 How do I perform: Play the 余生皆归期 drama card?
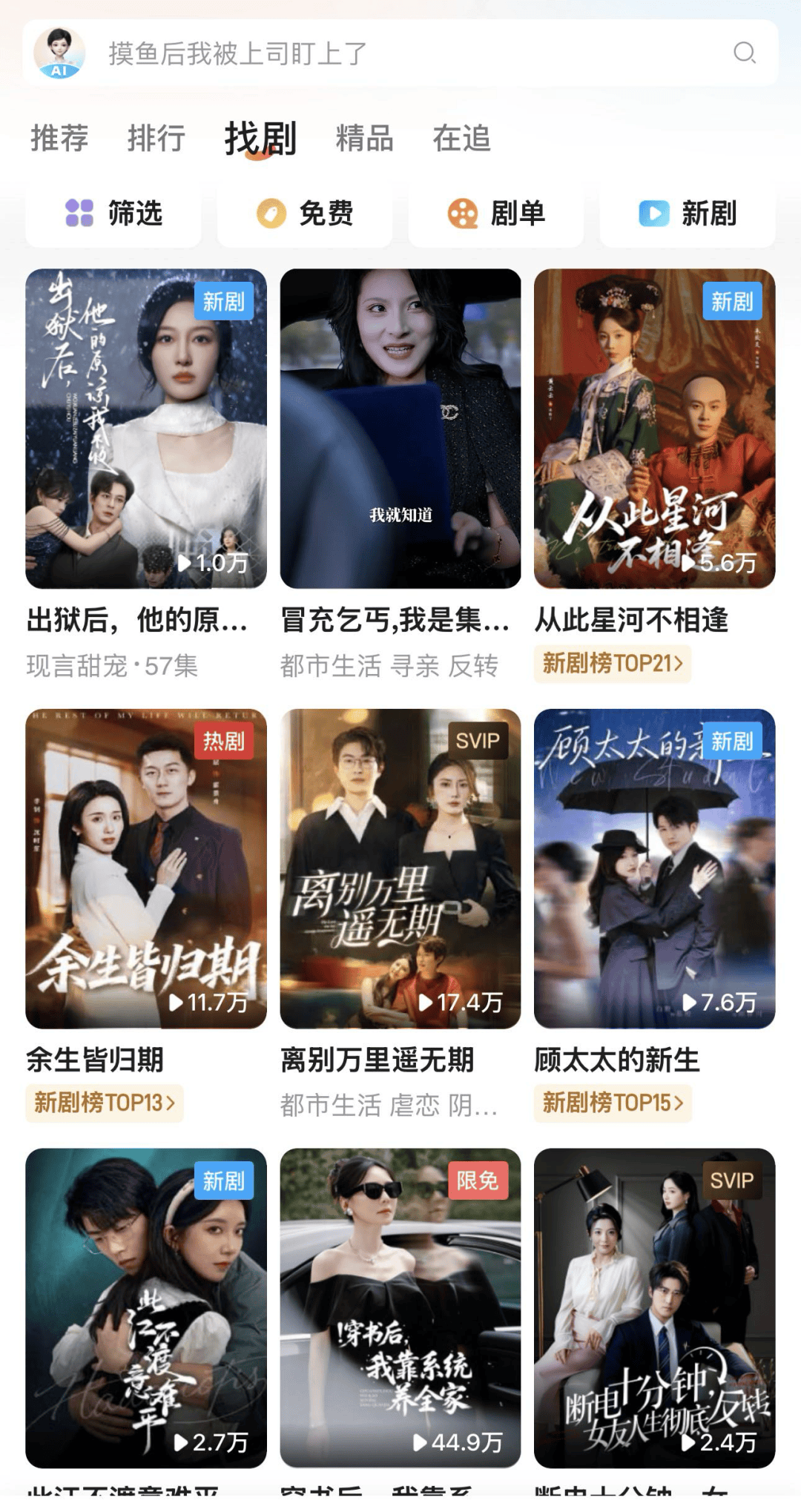[x=146, y=868]
